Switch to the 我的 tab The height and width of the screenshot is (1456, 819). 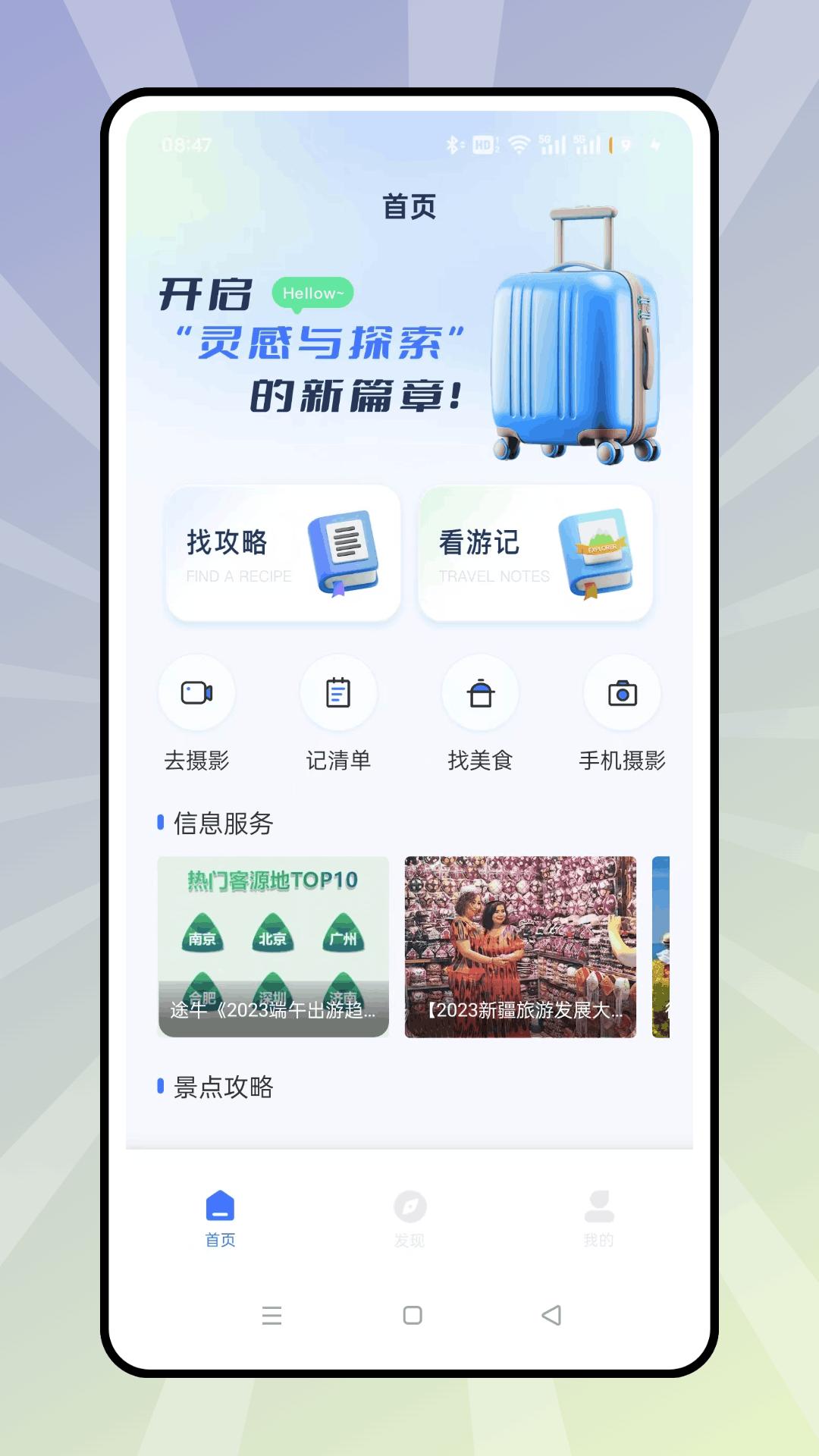[x=599, y=1217]
